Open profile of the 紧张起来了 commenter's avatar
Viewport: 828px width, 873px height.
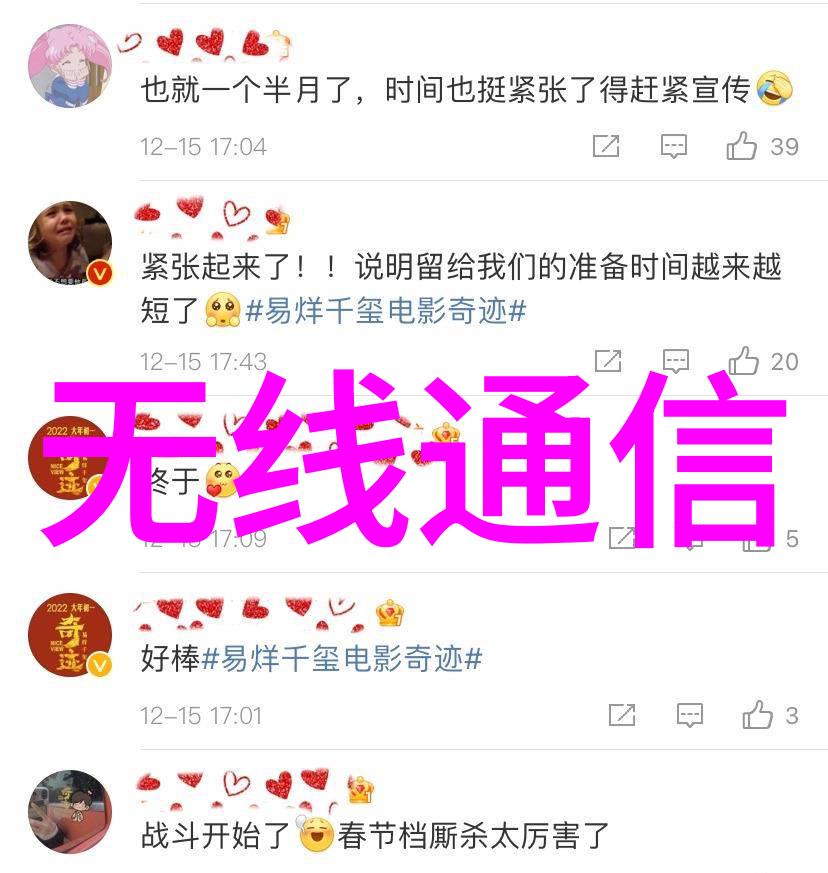coord(69,243)
